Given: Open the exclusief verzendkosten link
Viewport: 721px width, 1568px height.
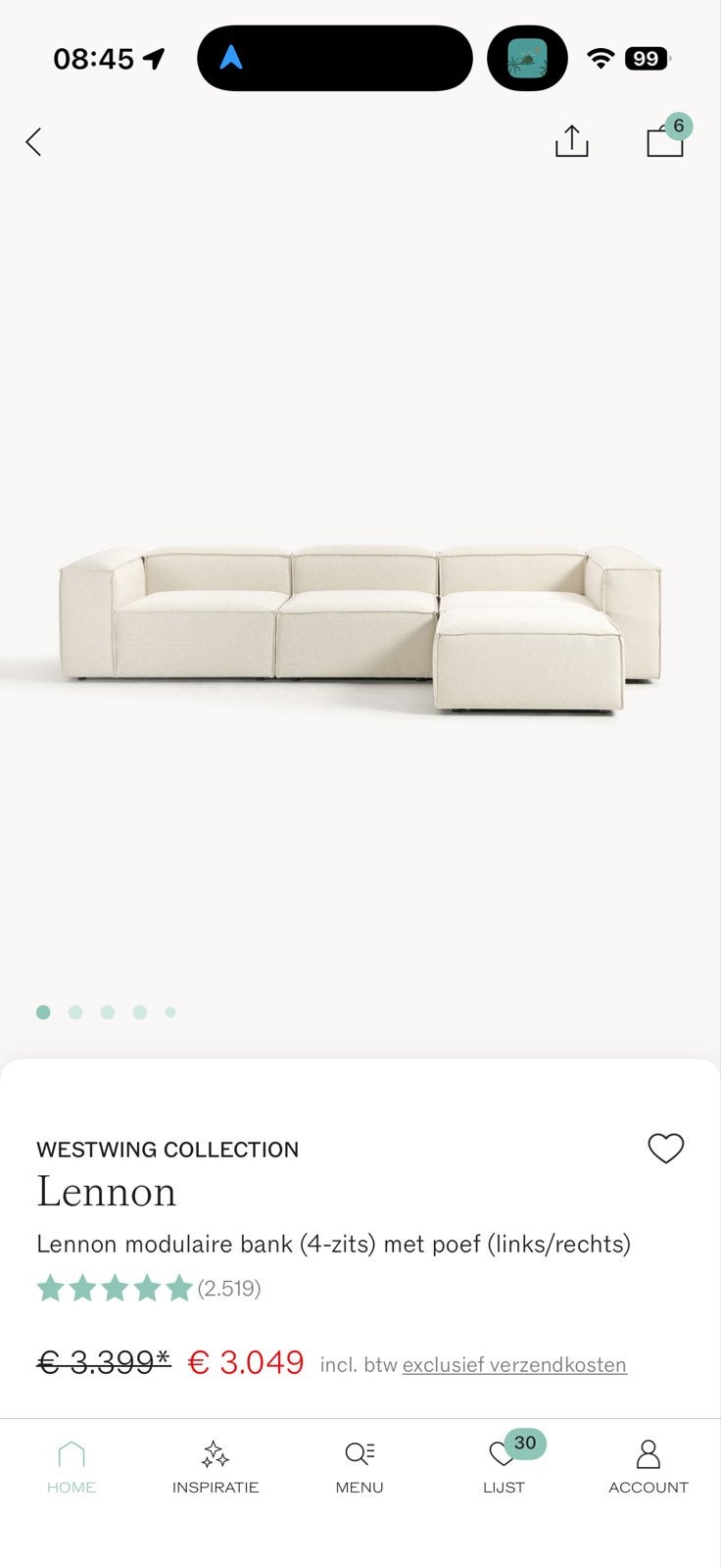Looking at the screenshot, I should click(514, 1364).
